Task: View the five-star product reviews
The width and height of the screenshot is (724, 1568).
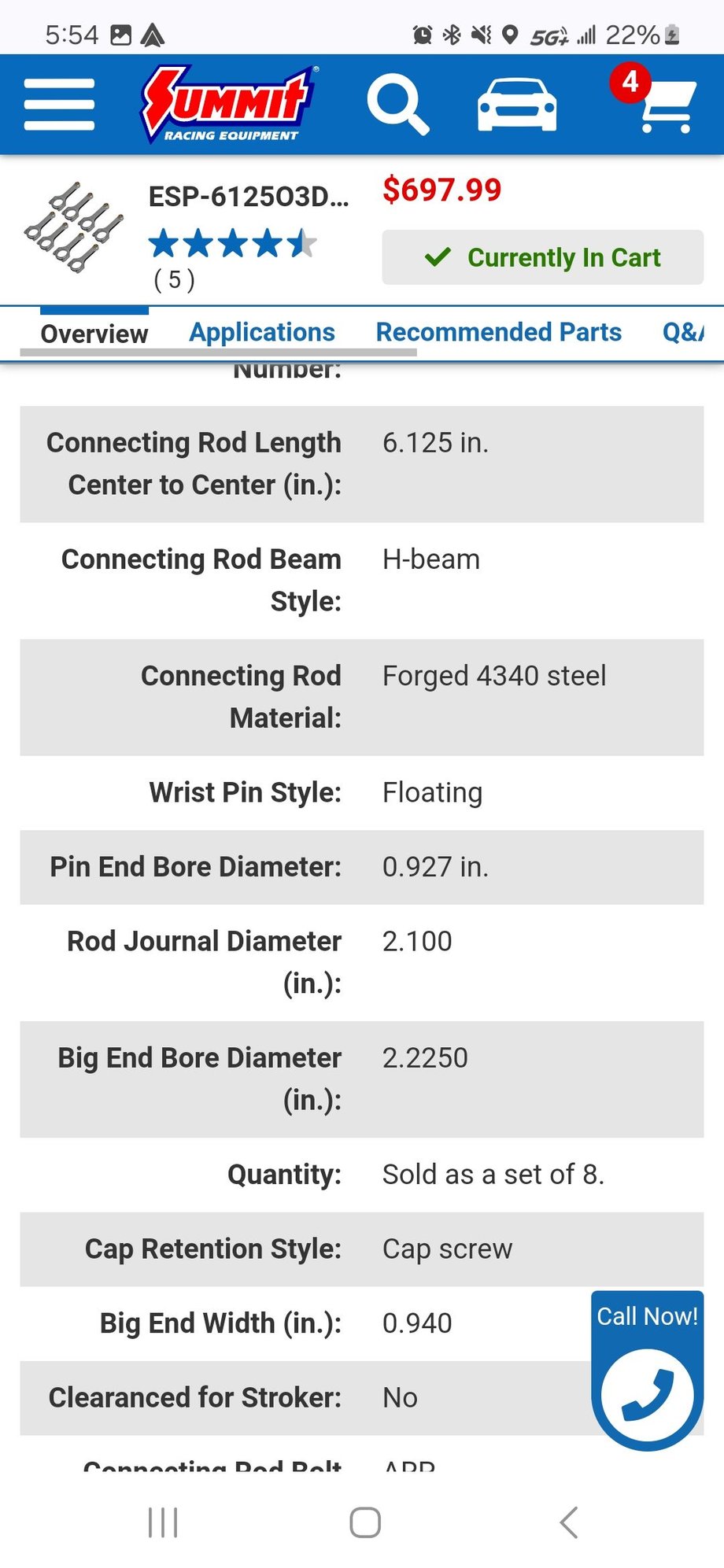Action: (232, 244)
